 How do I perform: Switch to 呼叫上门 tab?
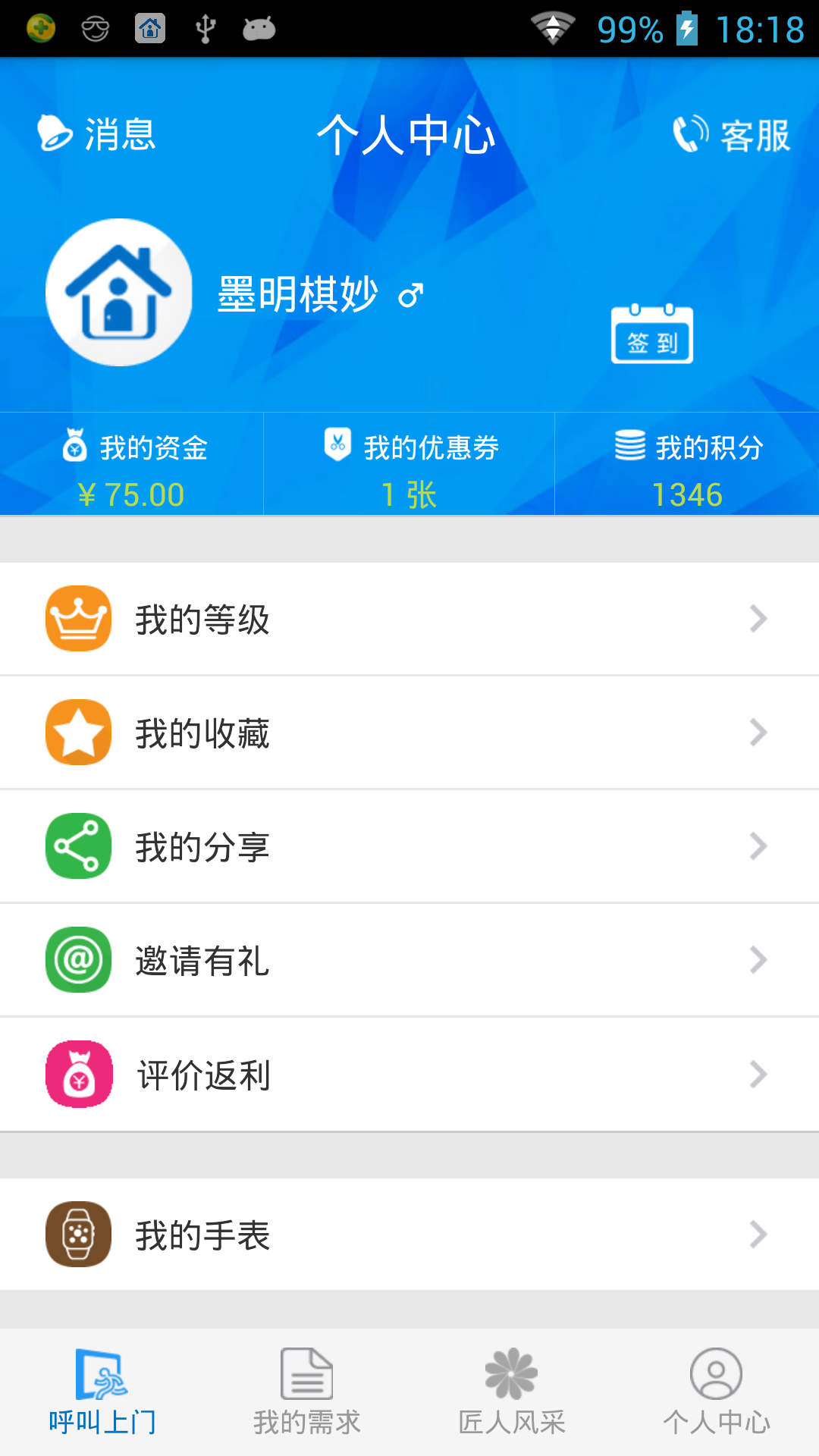coord(102,1392)
